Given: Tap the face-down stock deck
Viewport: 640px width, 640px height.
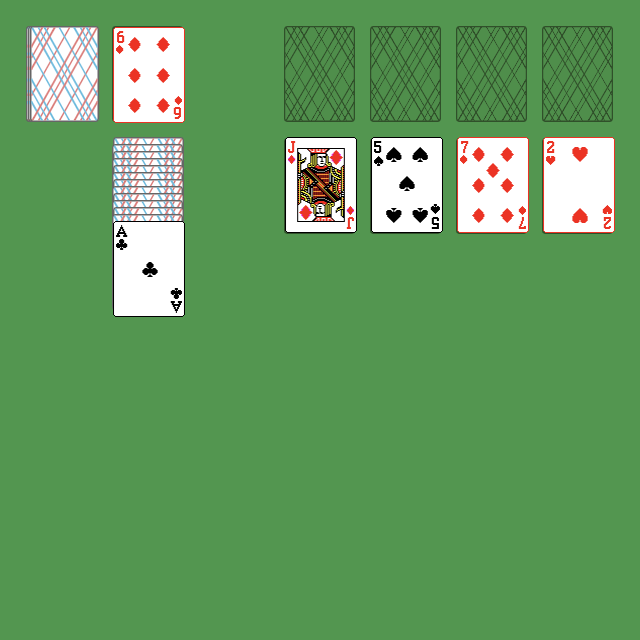Looking at the screenshot, I should (62, 74).
